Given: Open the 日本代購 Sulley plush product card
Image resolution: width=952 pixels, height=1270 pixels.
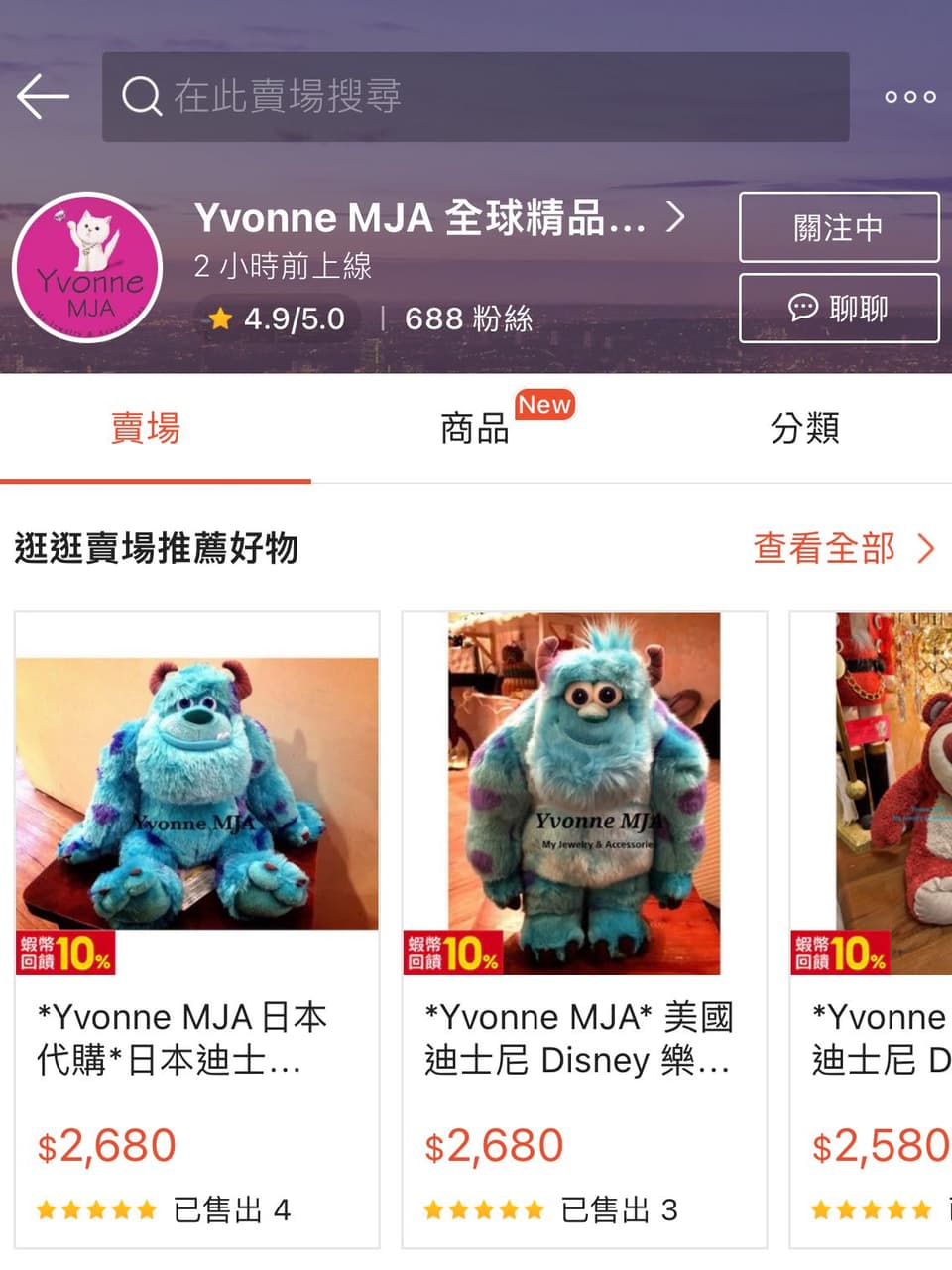Looking at the screenshot, I should click(x=196, y=928).
